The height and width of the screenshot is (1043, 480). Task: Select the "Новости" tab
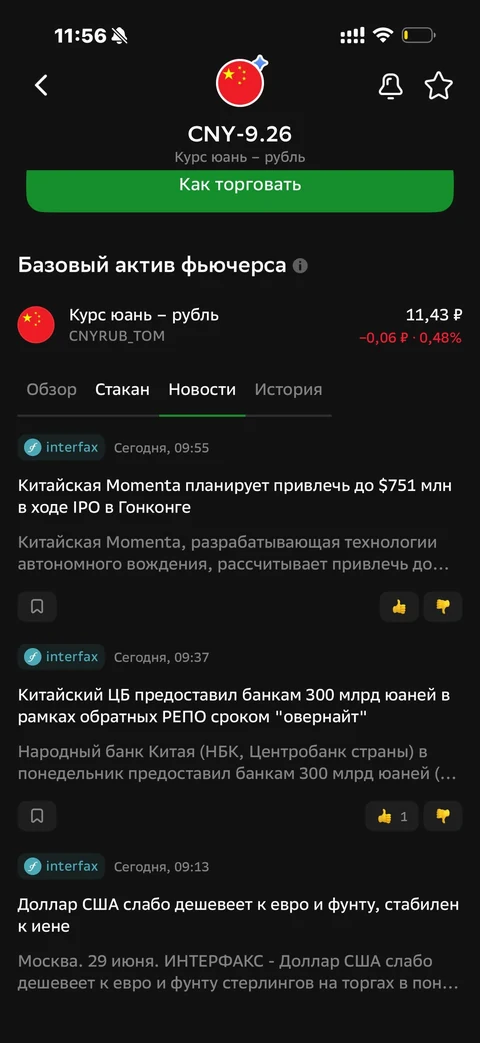click(202, 390)
